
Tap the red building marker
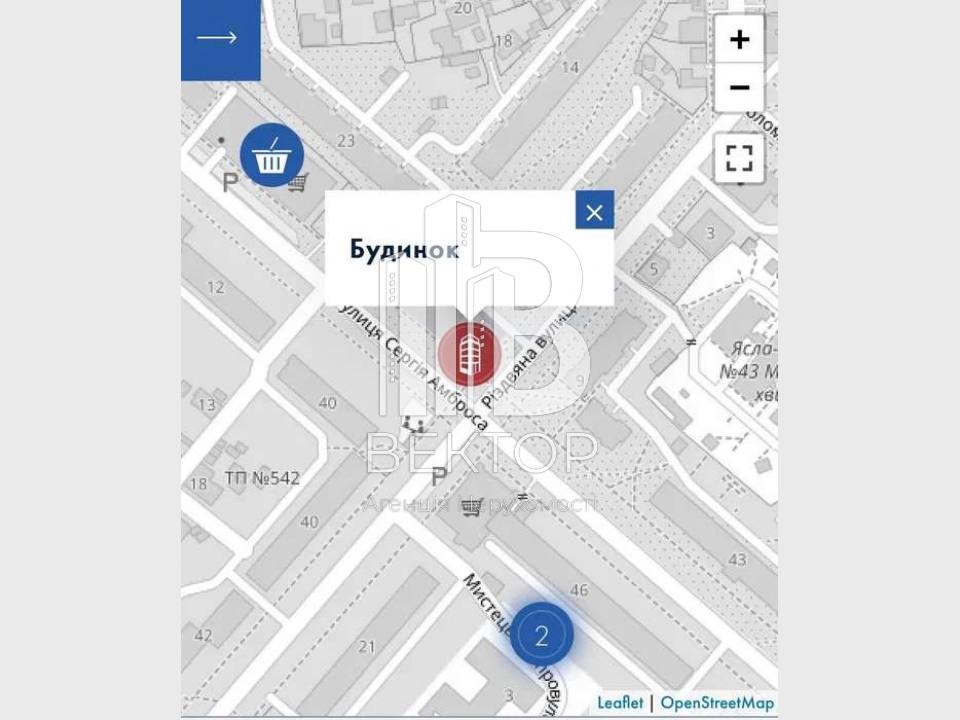coord(468,354)
